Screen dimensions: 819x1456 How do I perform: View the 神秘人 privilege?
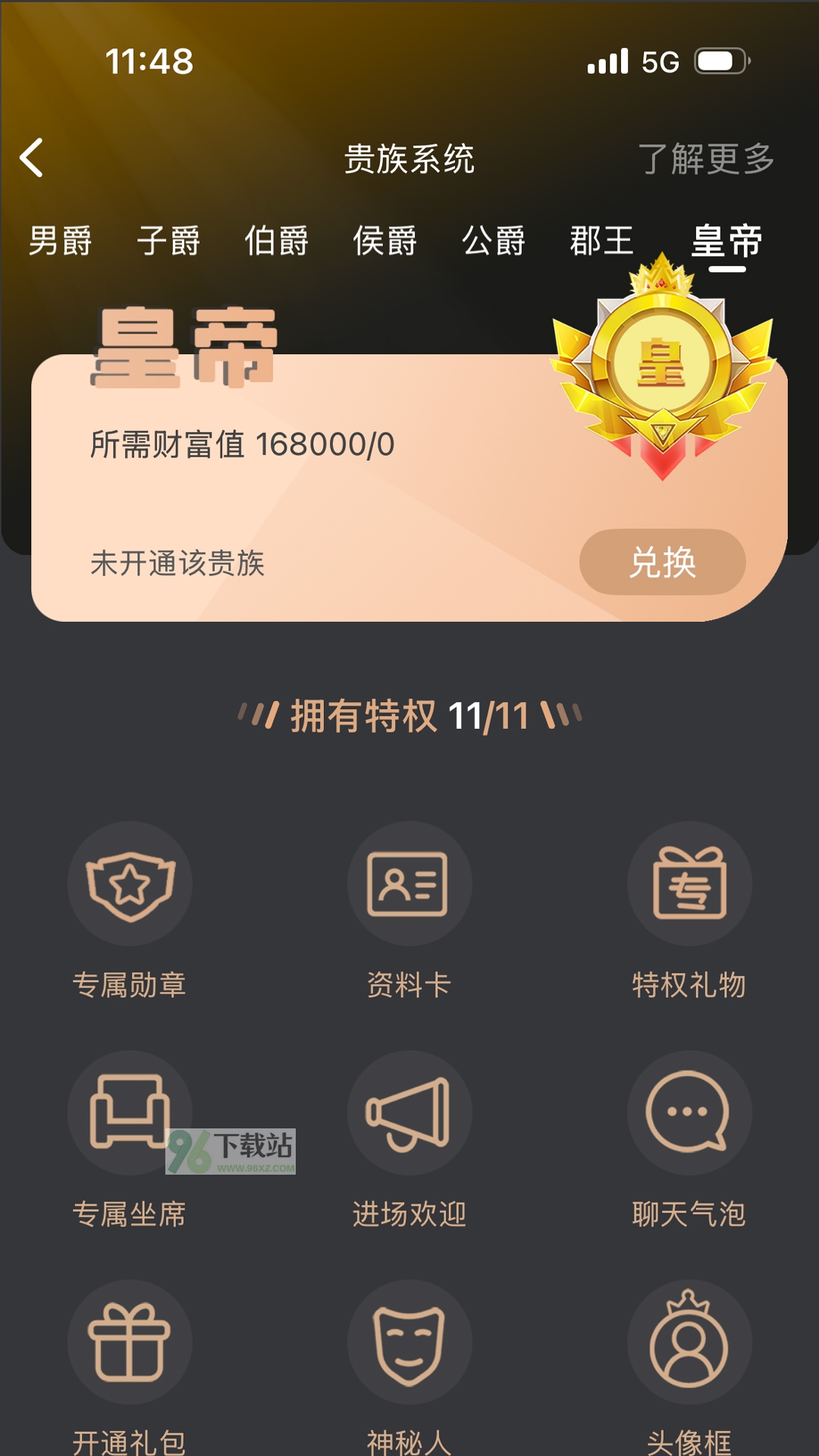(409, 1342)
